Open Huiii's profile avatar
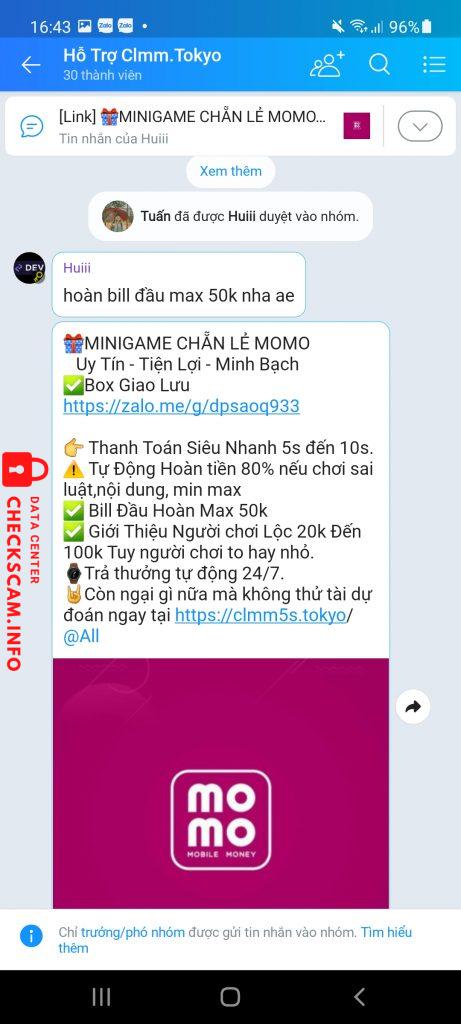 pos(29,268)
